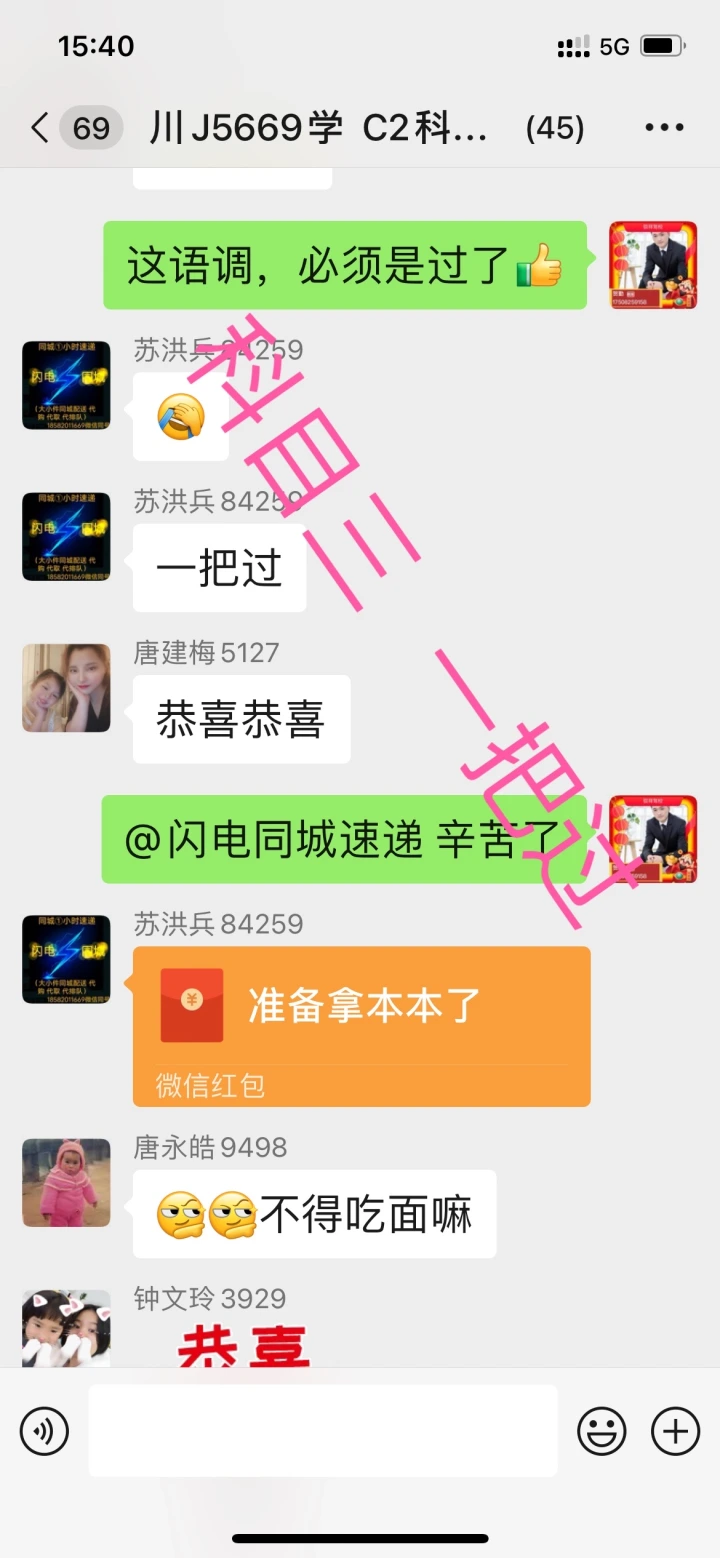Tap the message text field
This screenshot has height=1558, width=720.
click(323, 1431)
